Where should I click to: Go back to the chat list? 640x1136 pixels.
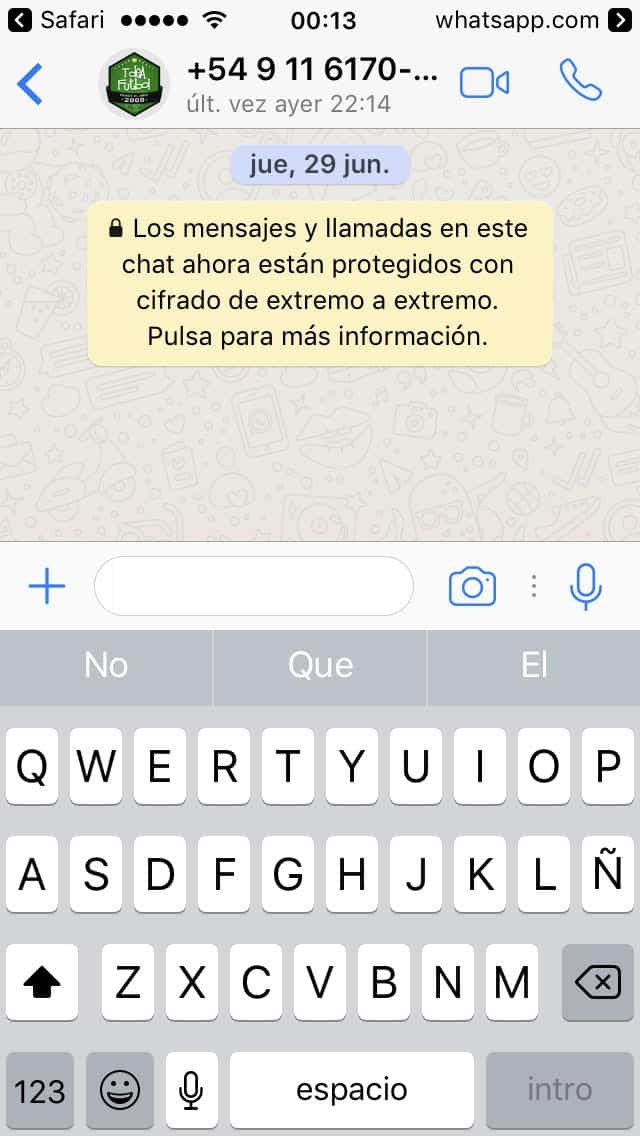tap(30, 84)
